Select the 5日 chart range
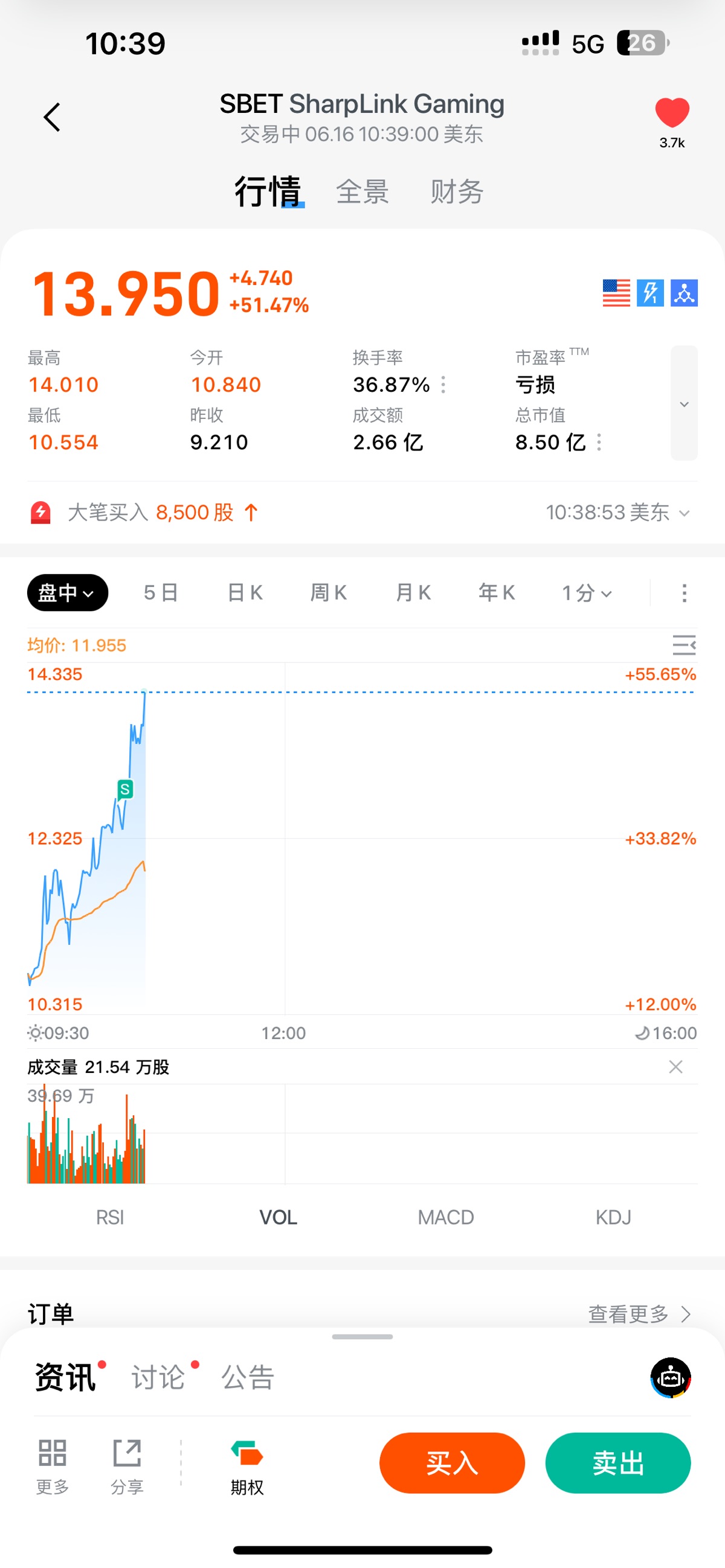 tap(161, 592)
